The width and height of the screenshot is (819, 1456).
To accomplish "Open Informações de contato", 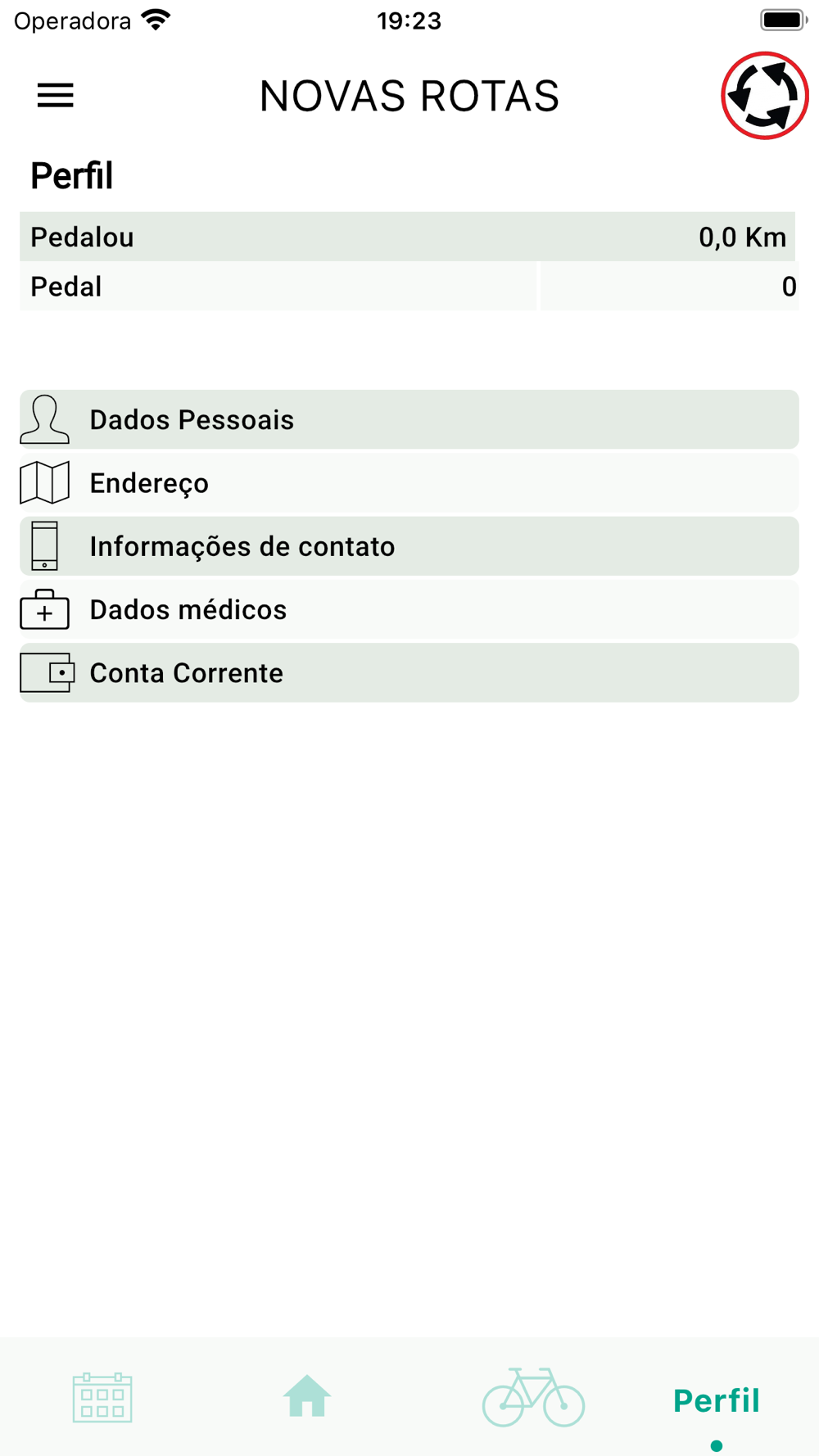I will point(409,546).
